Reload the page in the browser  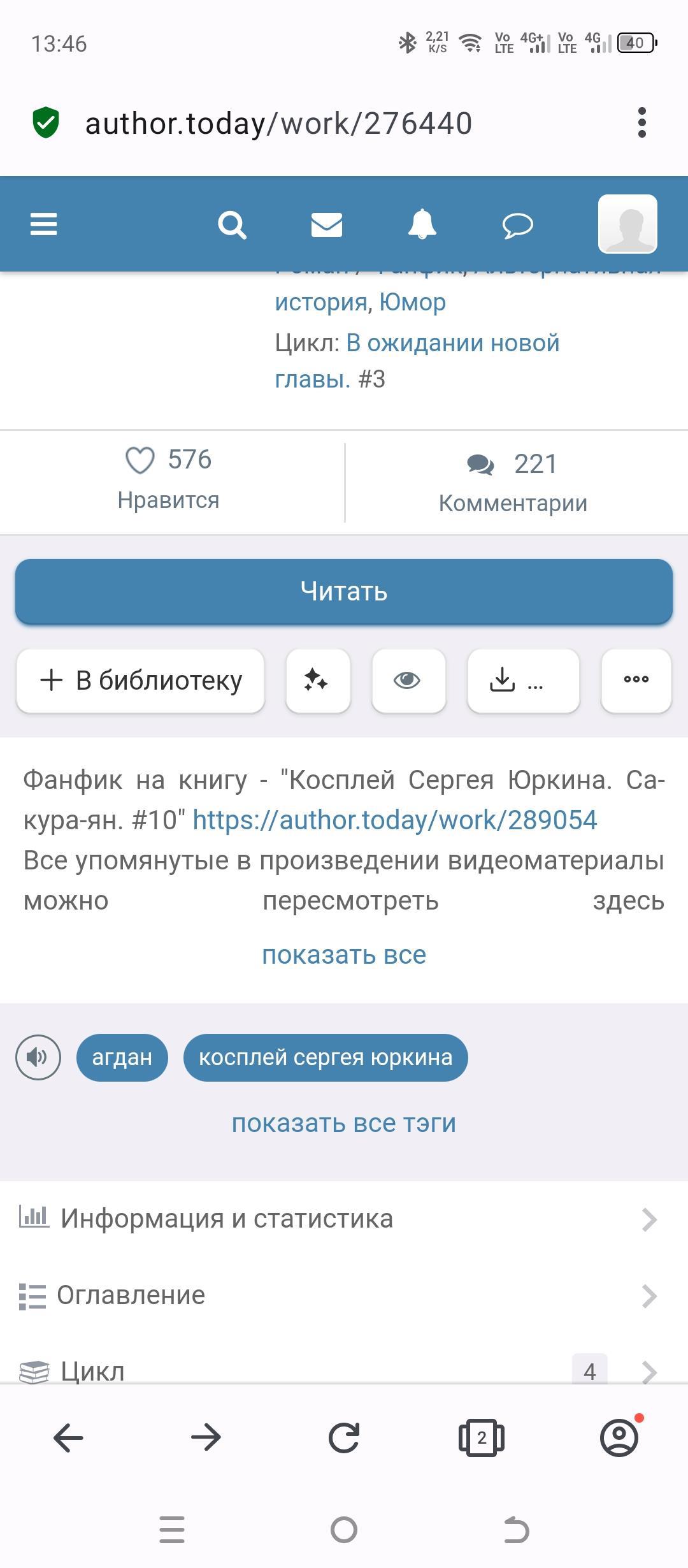click(344, 1438)
